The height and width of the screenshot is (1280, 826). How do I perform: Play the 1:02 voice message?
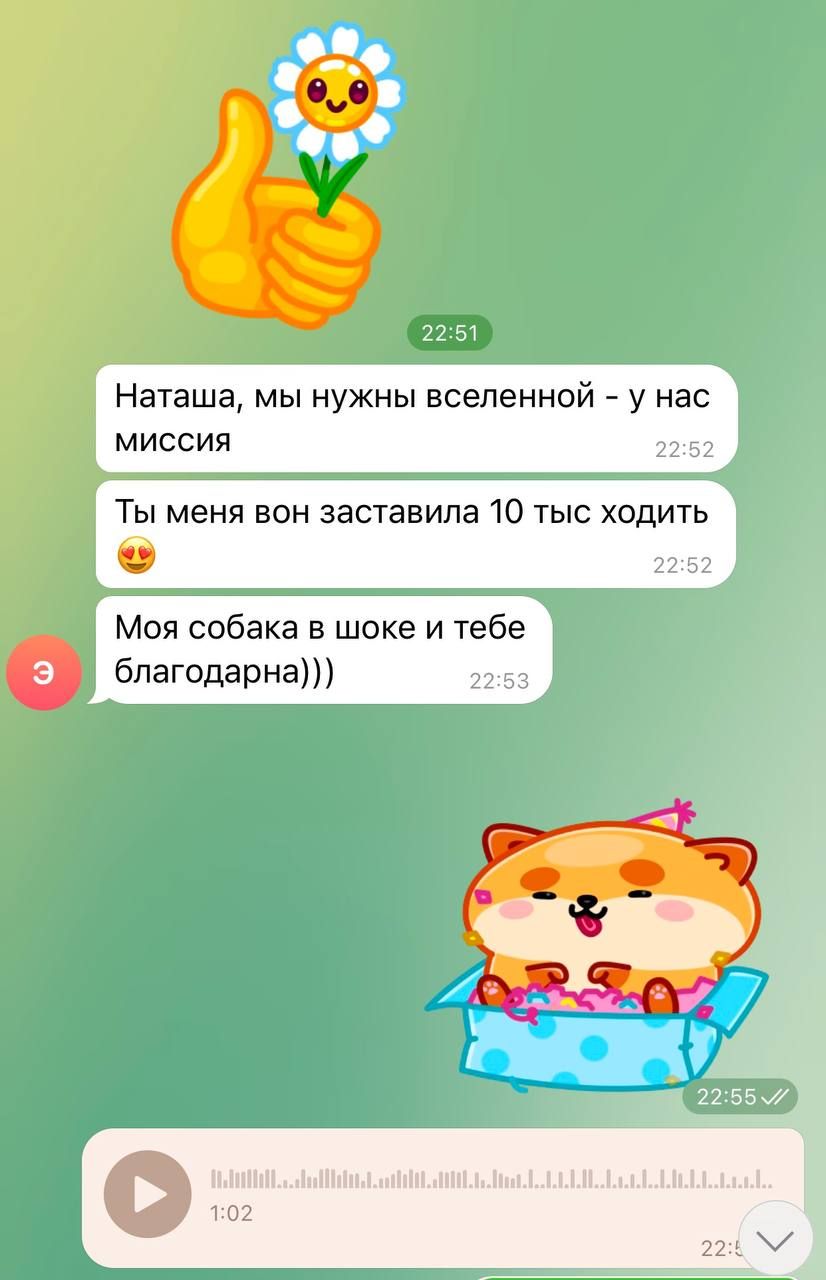point(148,1193)
